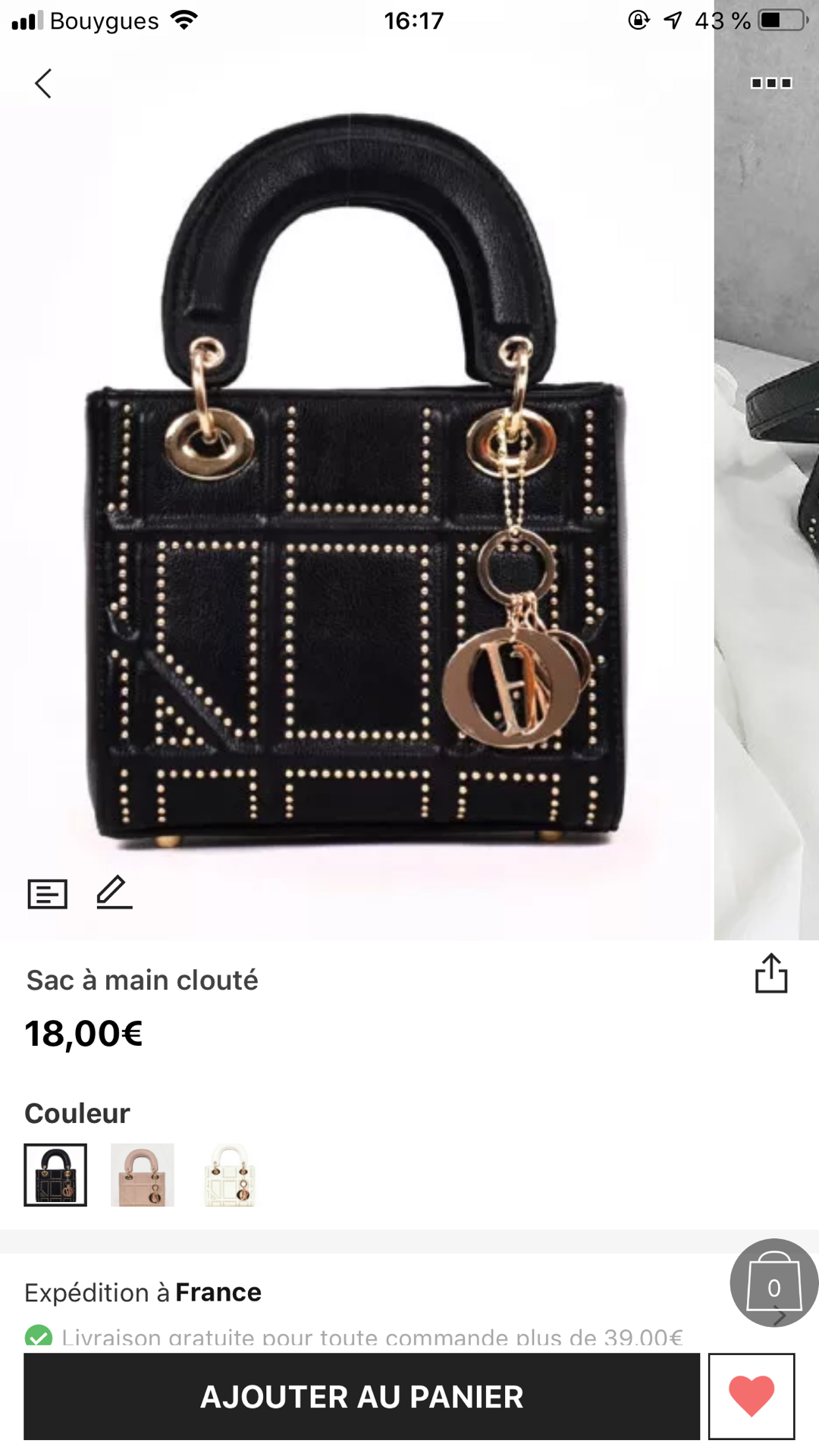Select the pink bag color
819x1456 pixels.
143,1175
